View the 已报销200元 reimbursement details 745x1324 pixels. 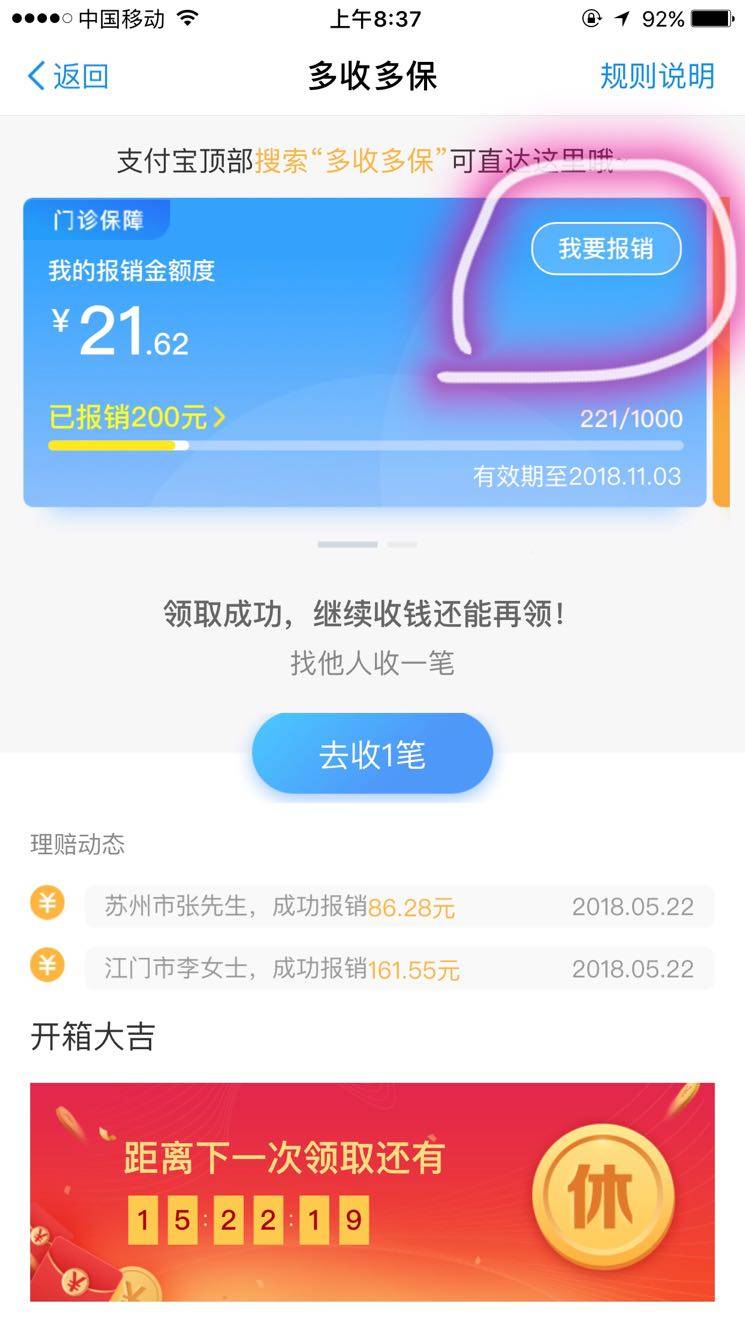pos(138,417)
